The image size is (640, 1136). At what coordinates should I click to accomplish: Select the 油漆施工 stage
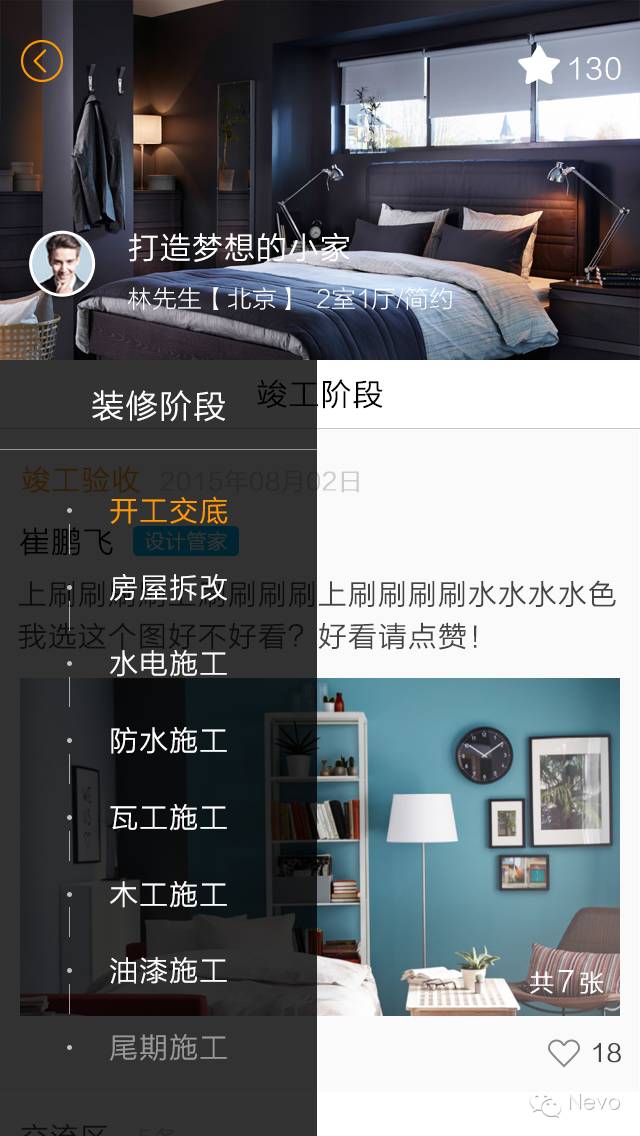[x=168, y=971]
